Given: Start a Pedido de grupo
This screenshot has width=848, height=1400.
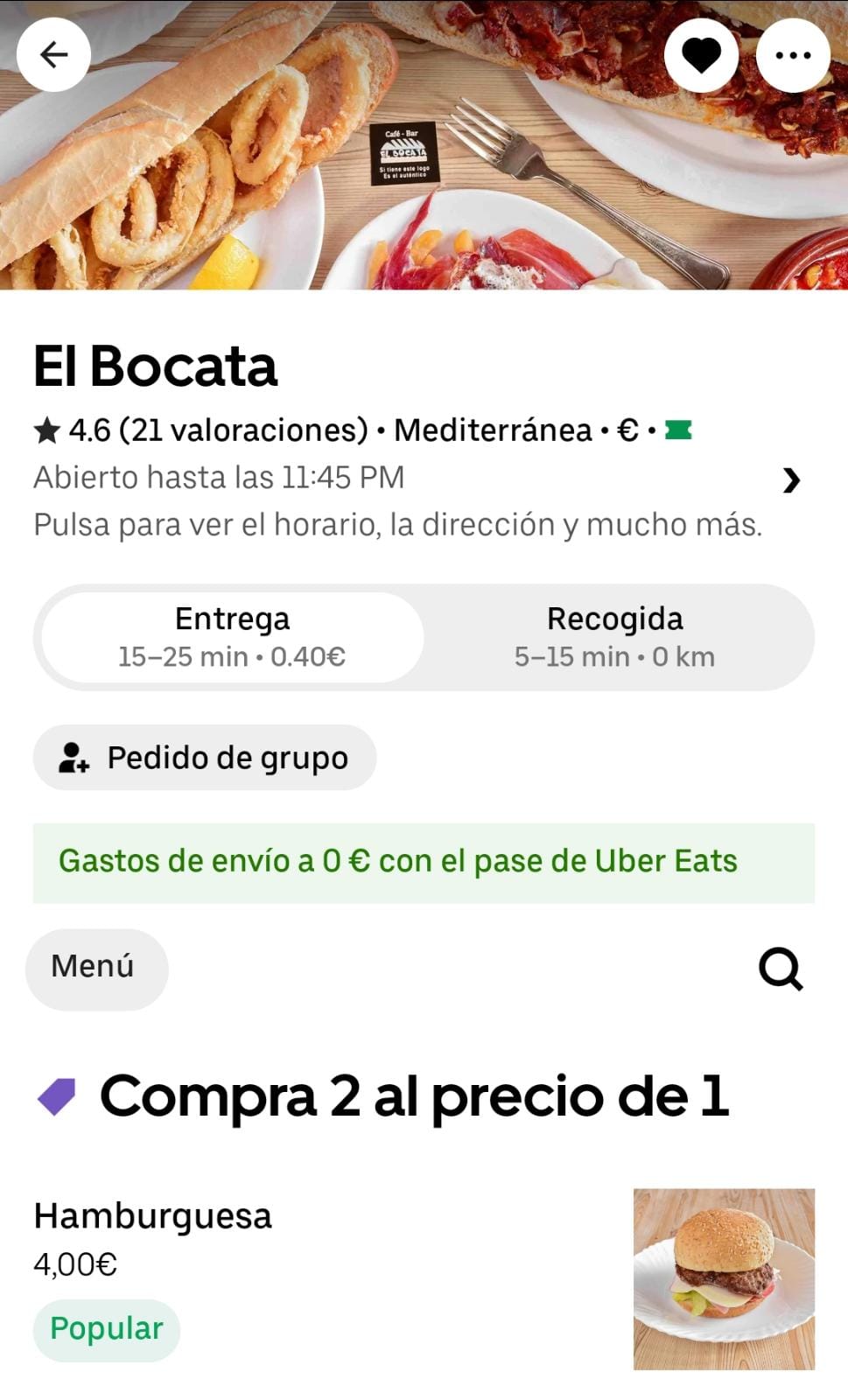Looking at the screenshot, I should click(205, 758).
